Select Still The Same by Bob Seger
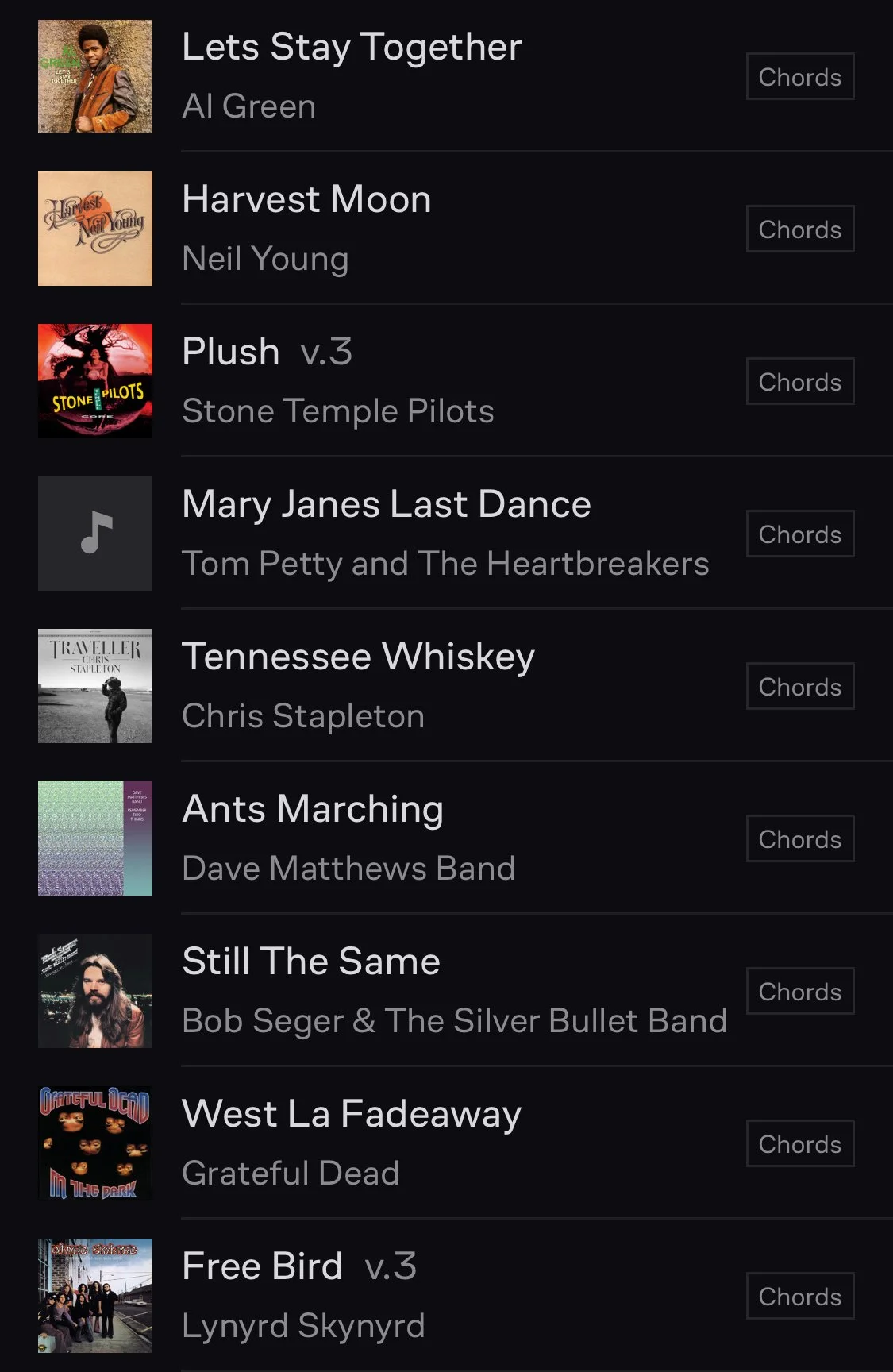This screenshot has width=893, height=1372. coord(311,962)
